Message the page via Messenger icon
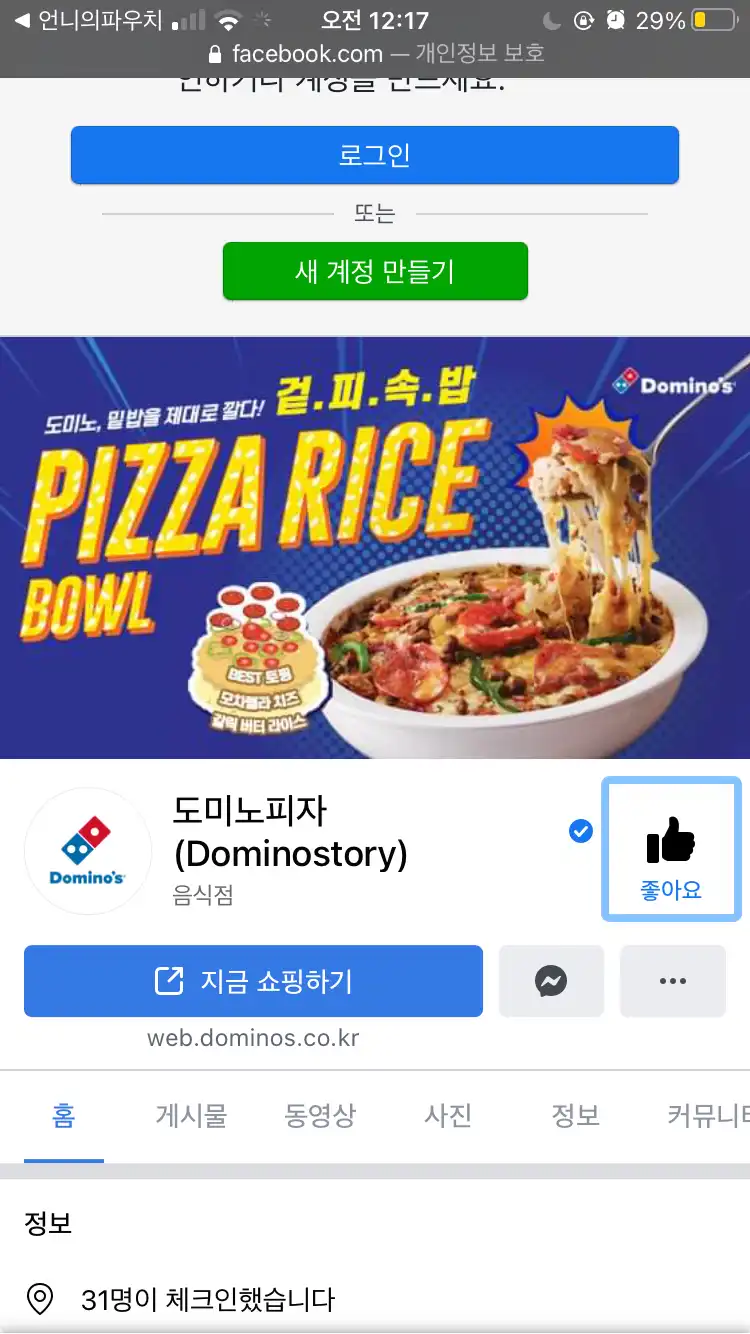The width and height of the screenshot is (750, 1334). 551,981
